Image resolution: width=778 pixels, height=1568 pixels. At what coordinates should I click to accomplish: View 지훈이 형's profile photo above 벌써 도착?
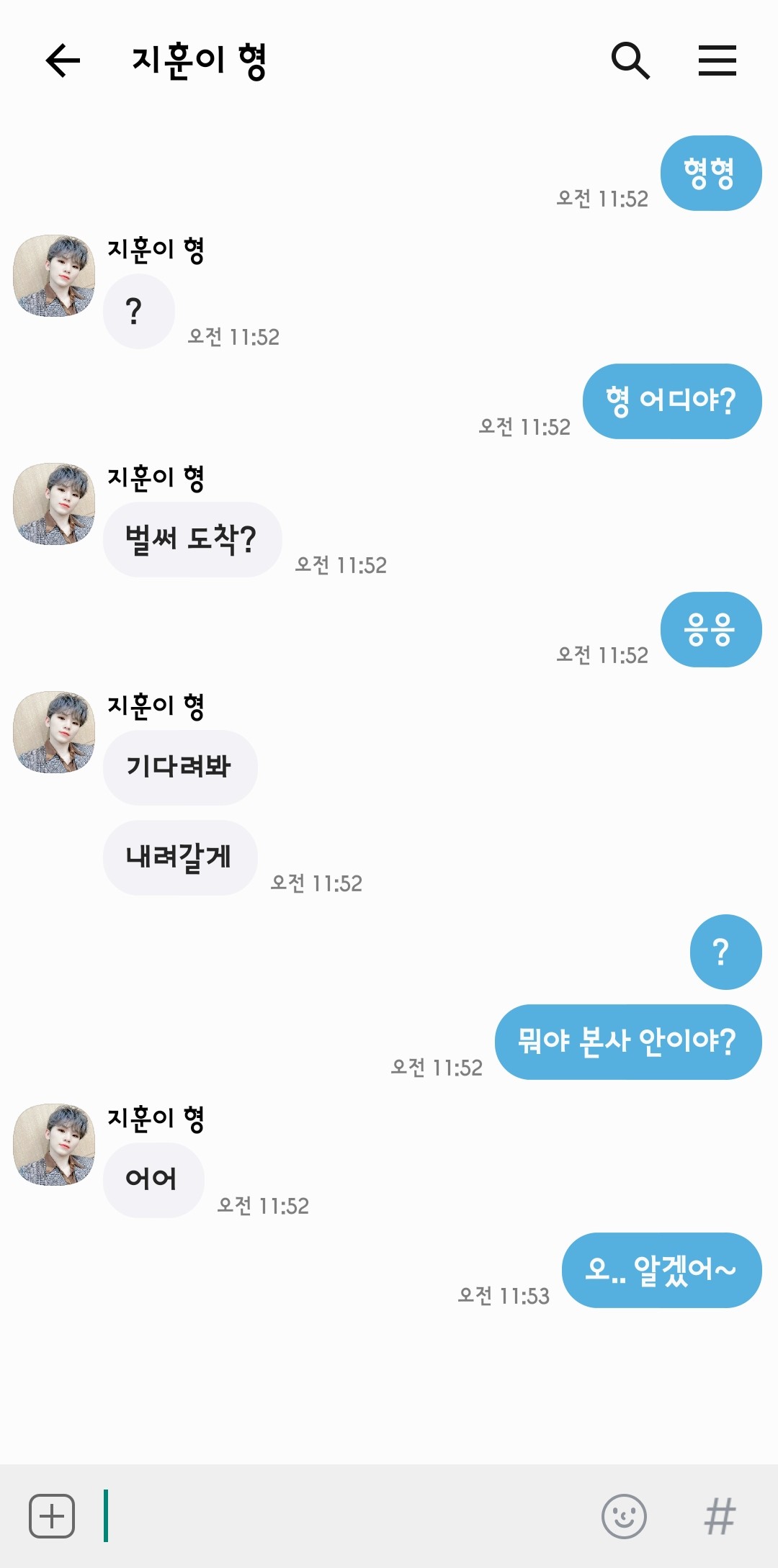point(54,504)
